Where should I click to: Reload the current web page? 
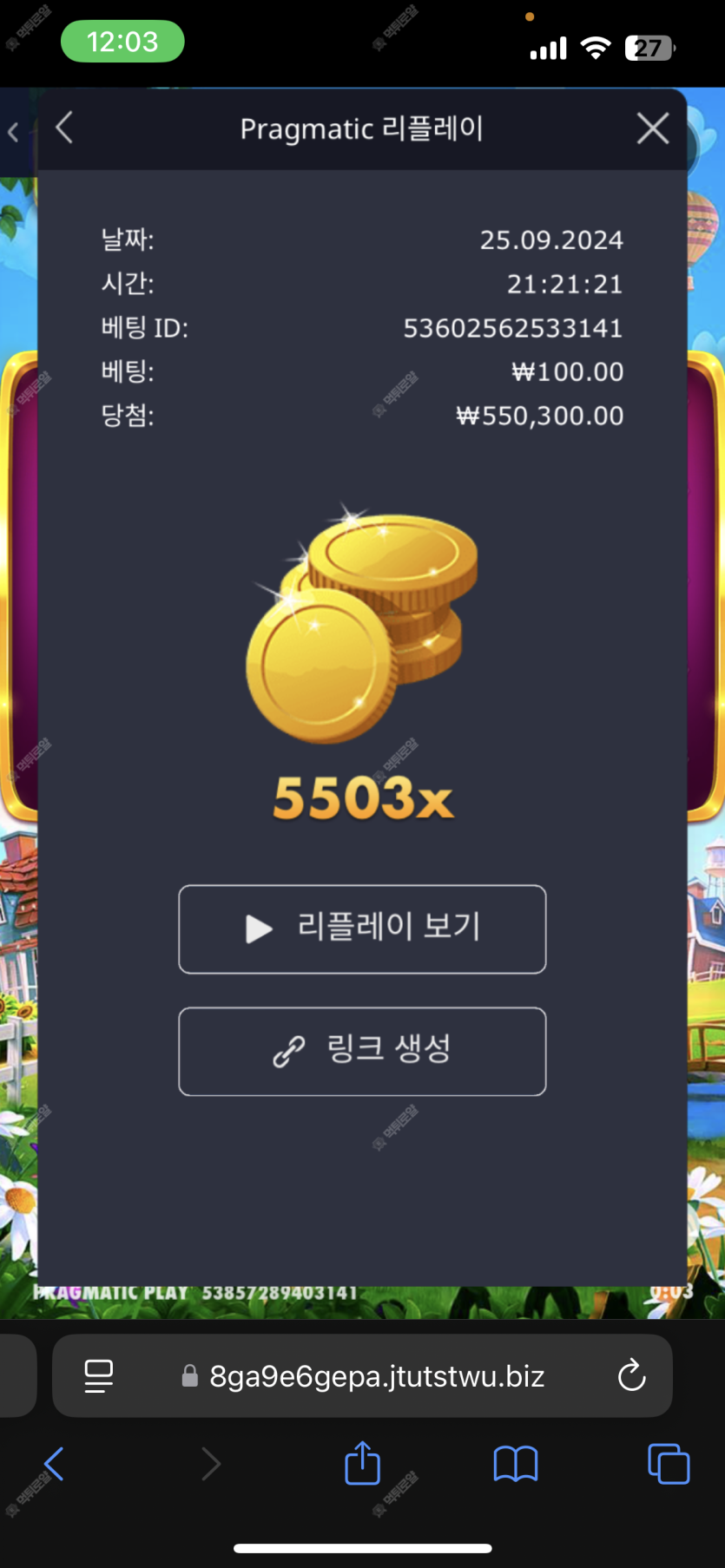[x=631, y=1376]
